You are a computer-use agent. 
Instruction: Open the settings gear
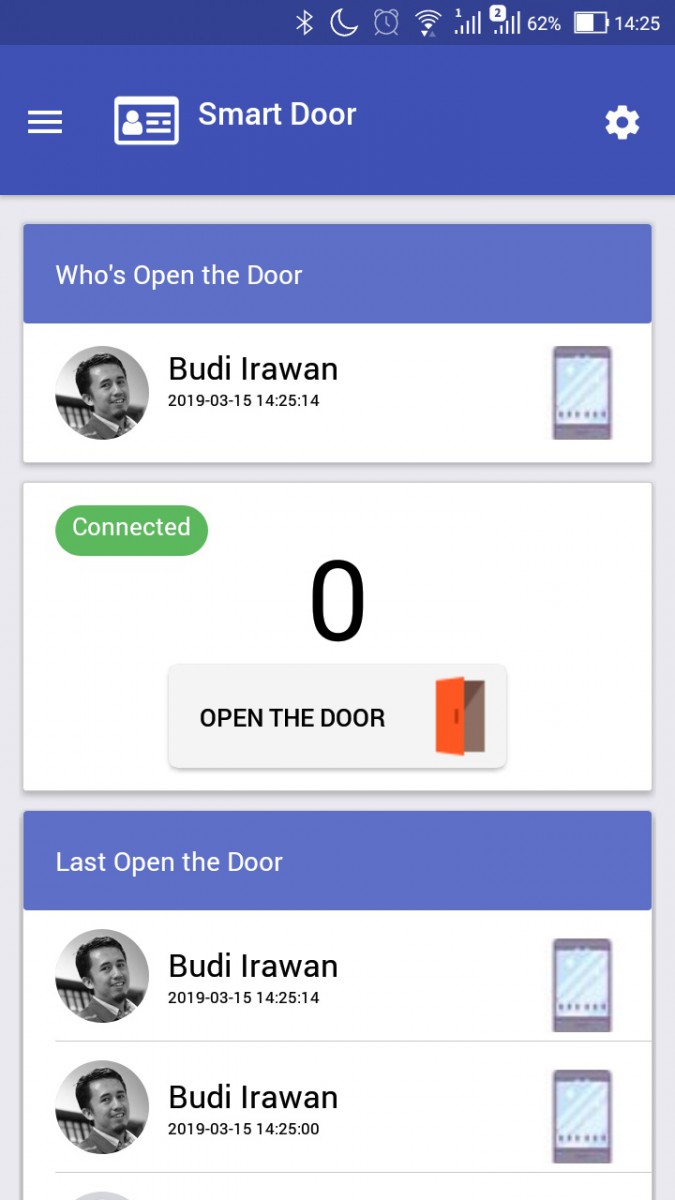(x=622, y=123)
